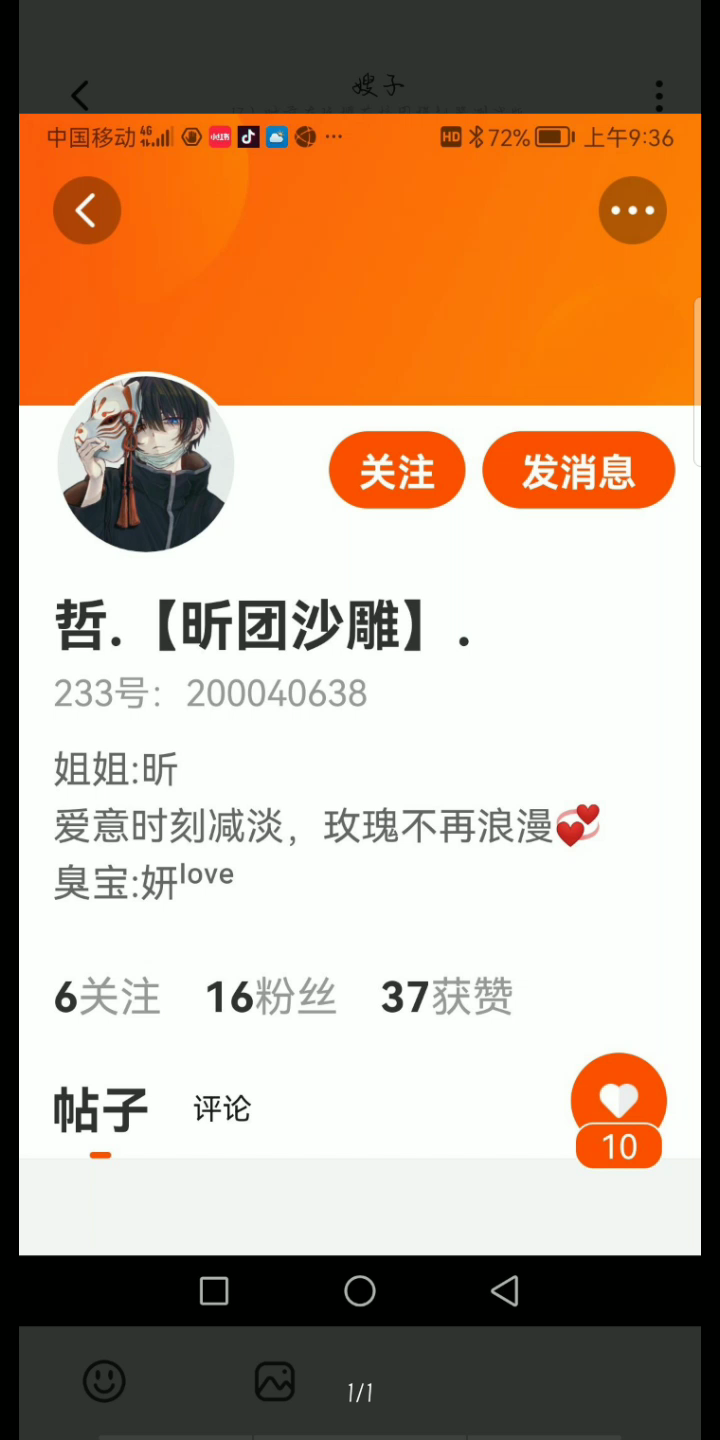Open the three-dot overflow menu at top
The image size is (720, 1440).
[659, 96]
